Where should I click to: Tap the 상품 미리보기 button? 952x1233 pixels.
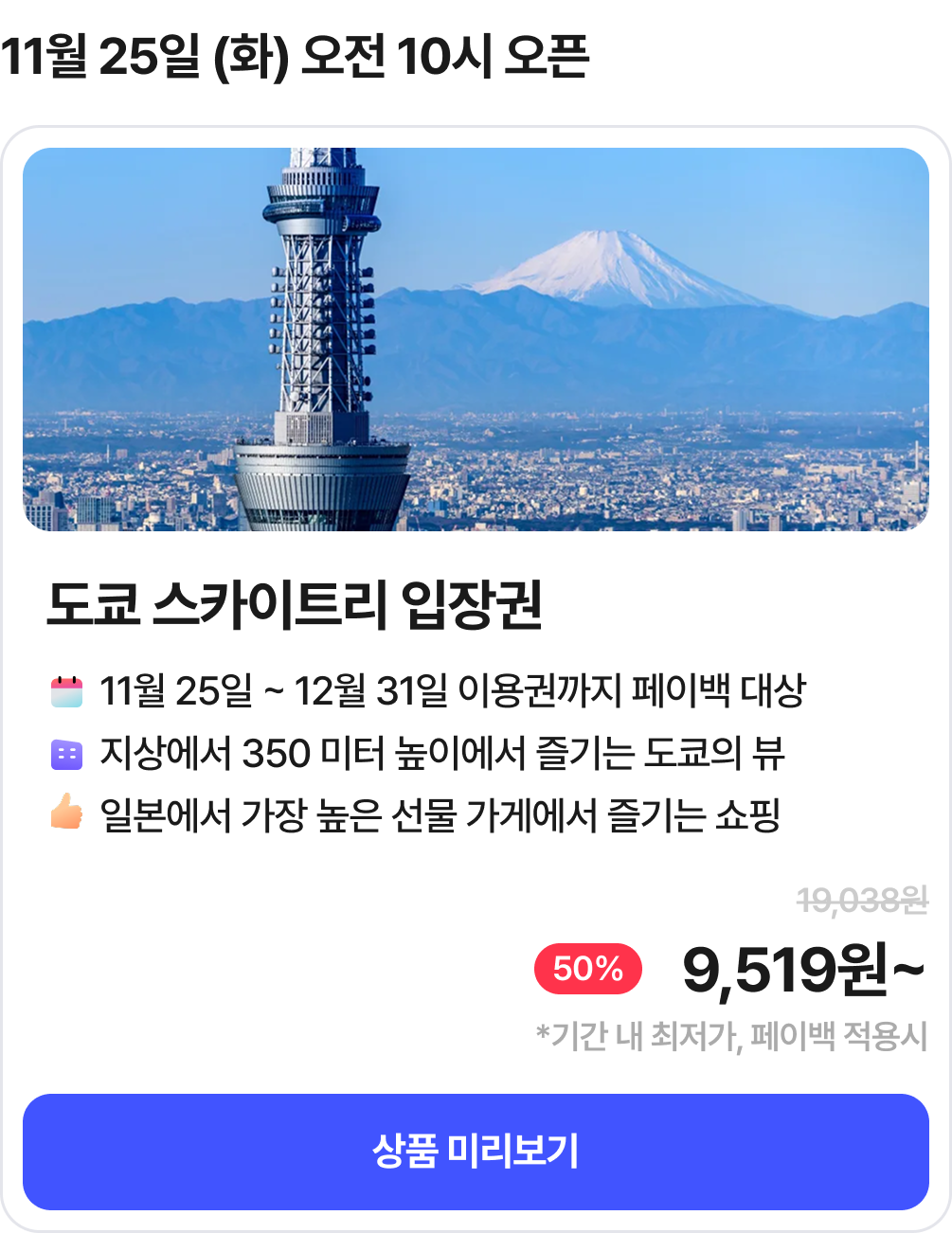coord(476,1152)
